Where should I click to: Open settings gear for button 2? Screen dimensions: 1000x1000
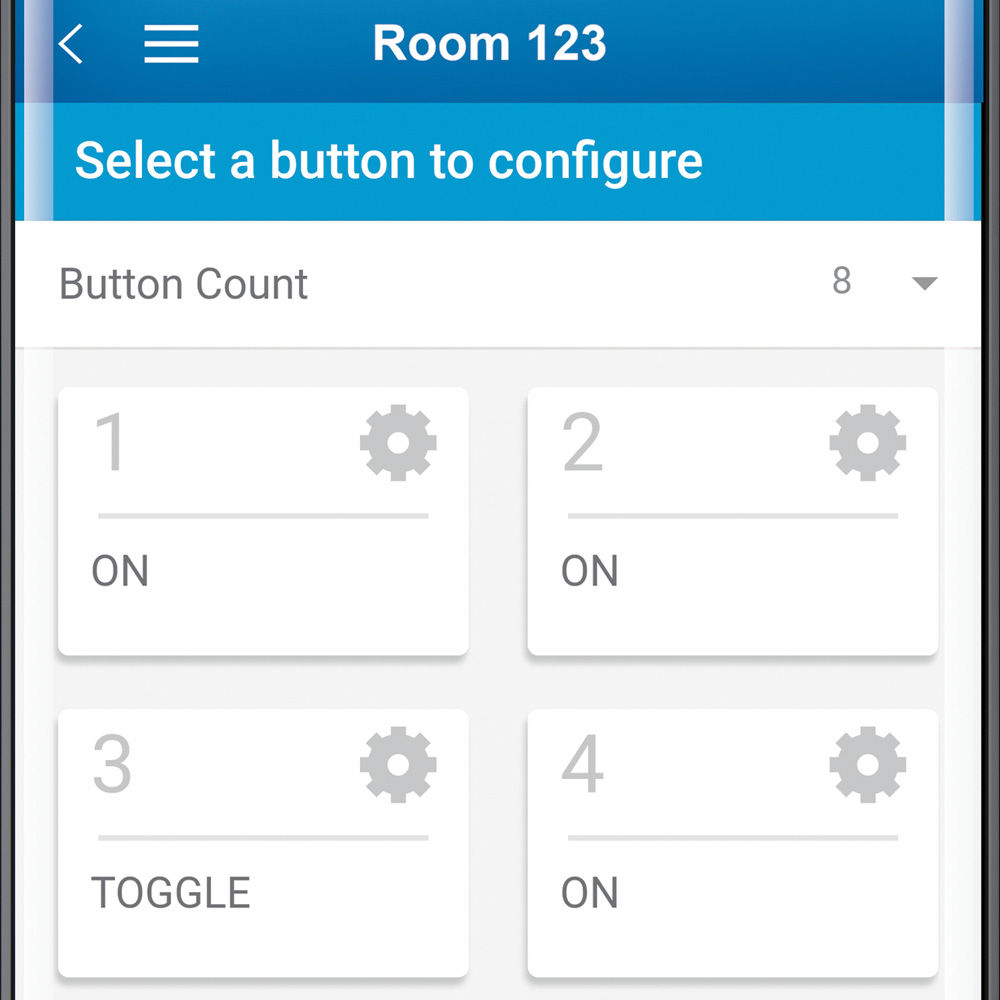[x=868, y=442]
